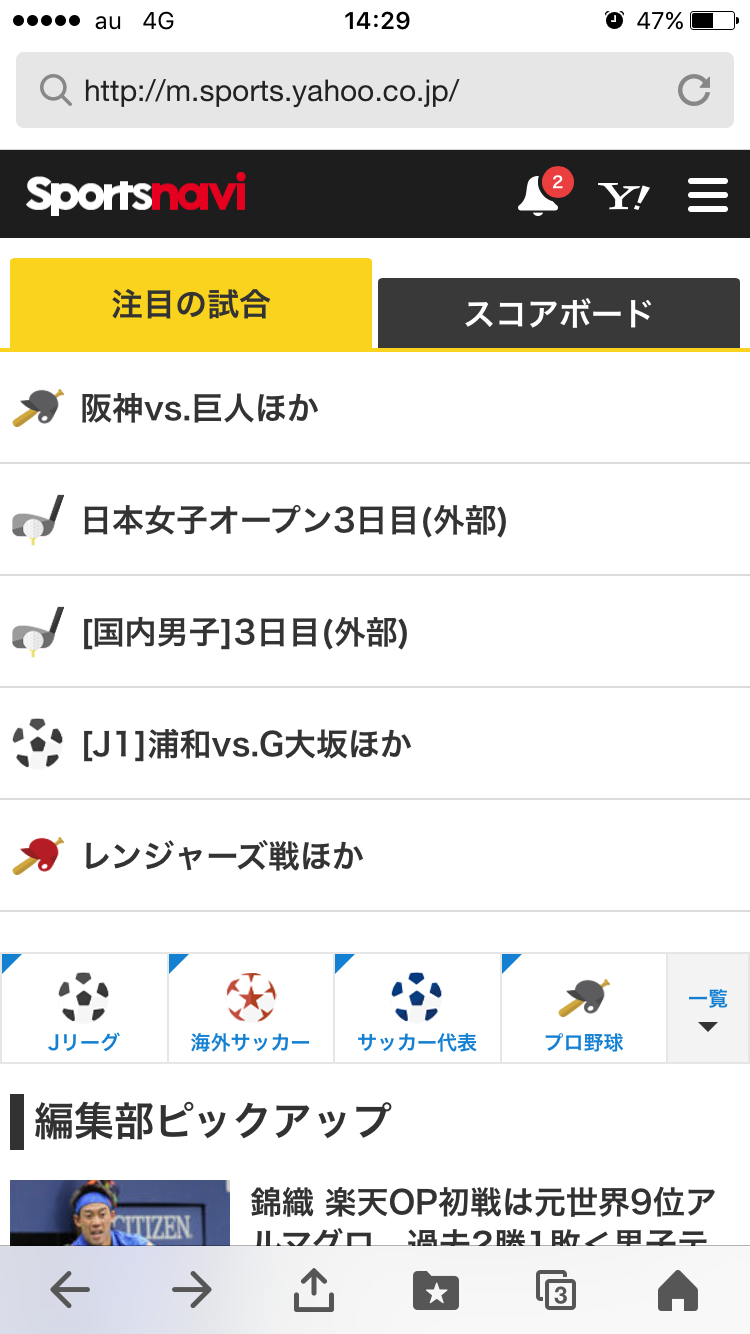Go to Yahoo! Japan home icon

point(623,195)
